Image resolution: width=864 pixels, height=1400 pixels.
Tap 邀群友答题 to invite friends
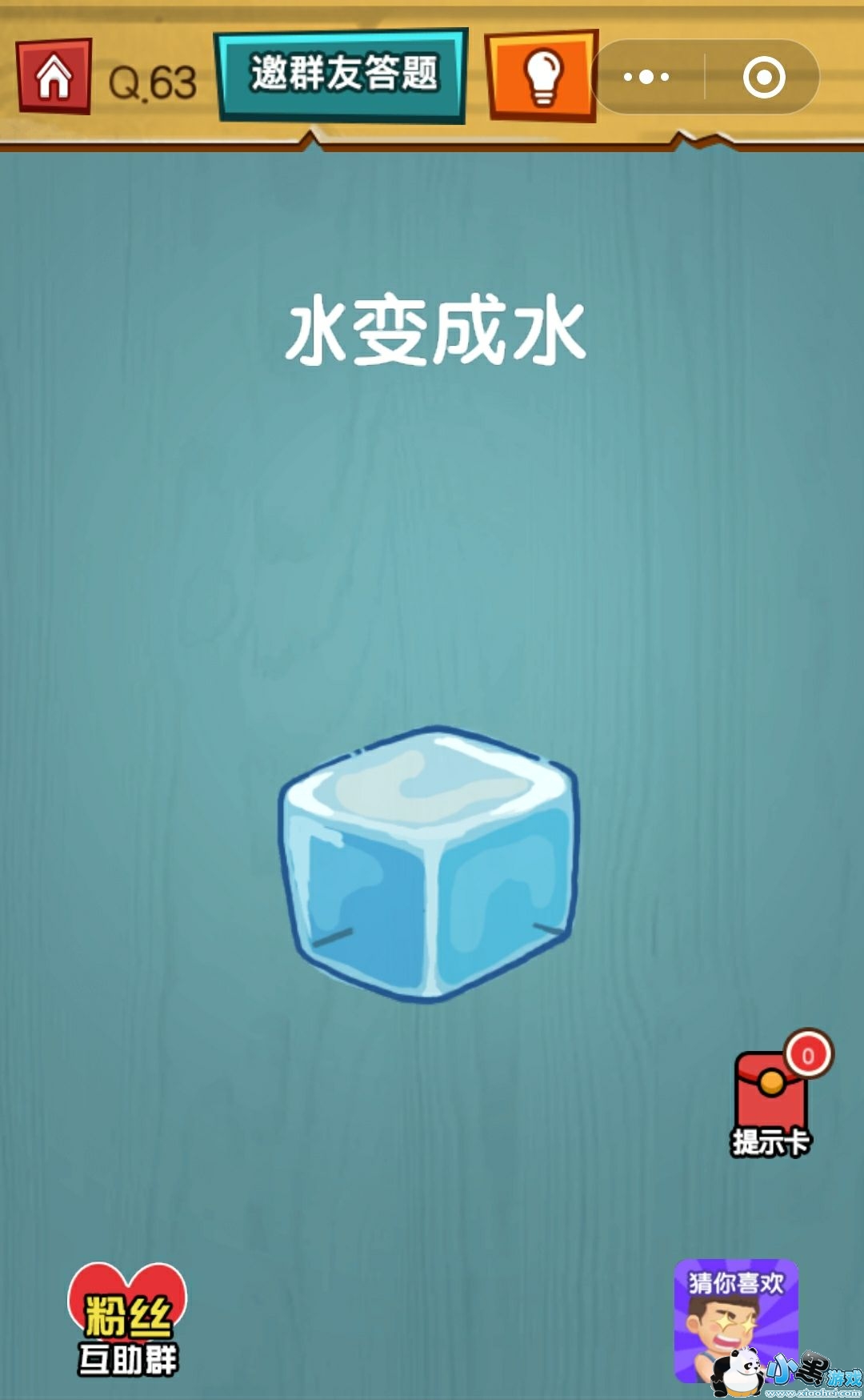coord(342,76)
